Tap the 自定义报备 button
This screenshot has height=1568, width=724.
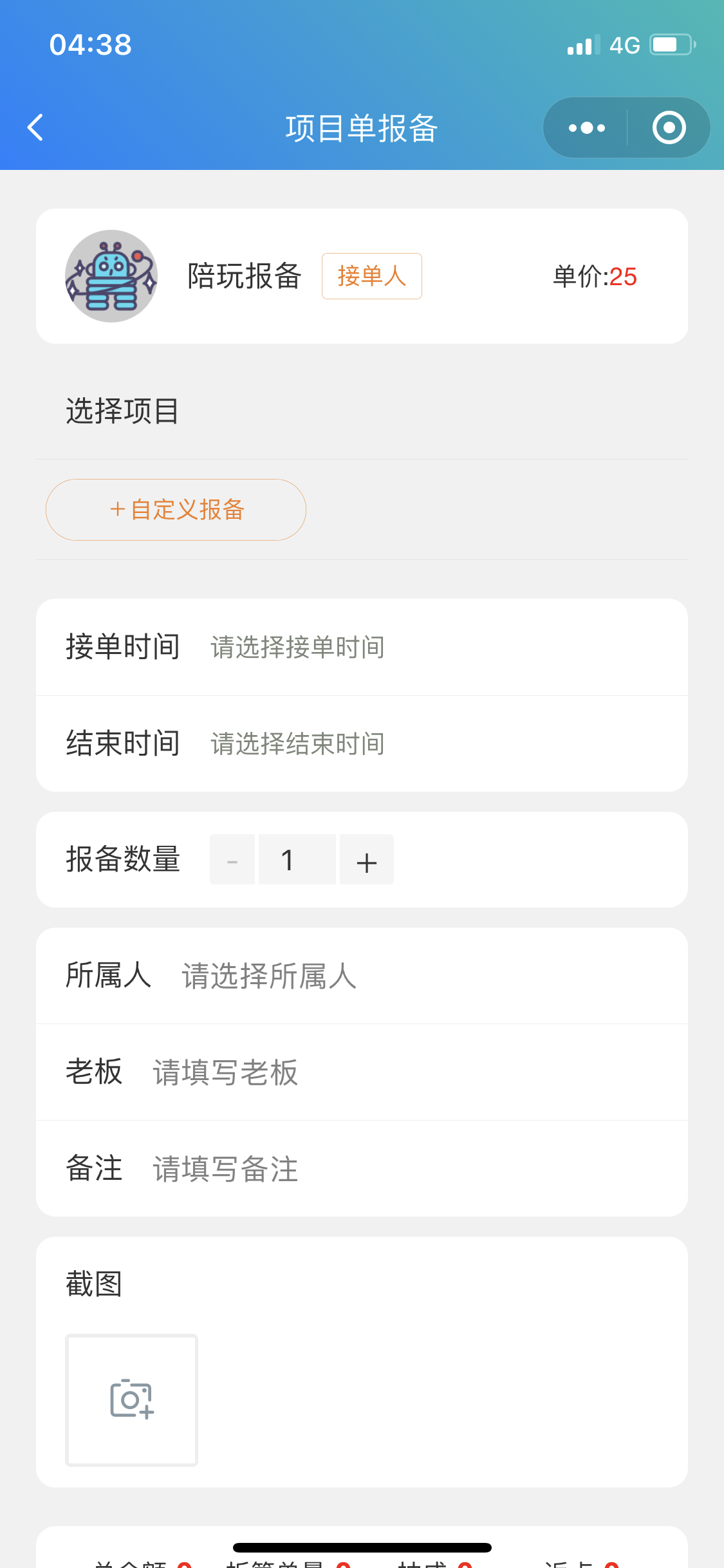[176, 510]
